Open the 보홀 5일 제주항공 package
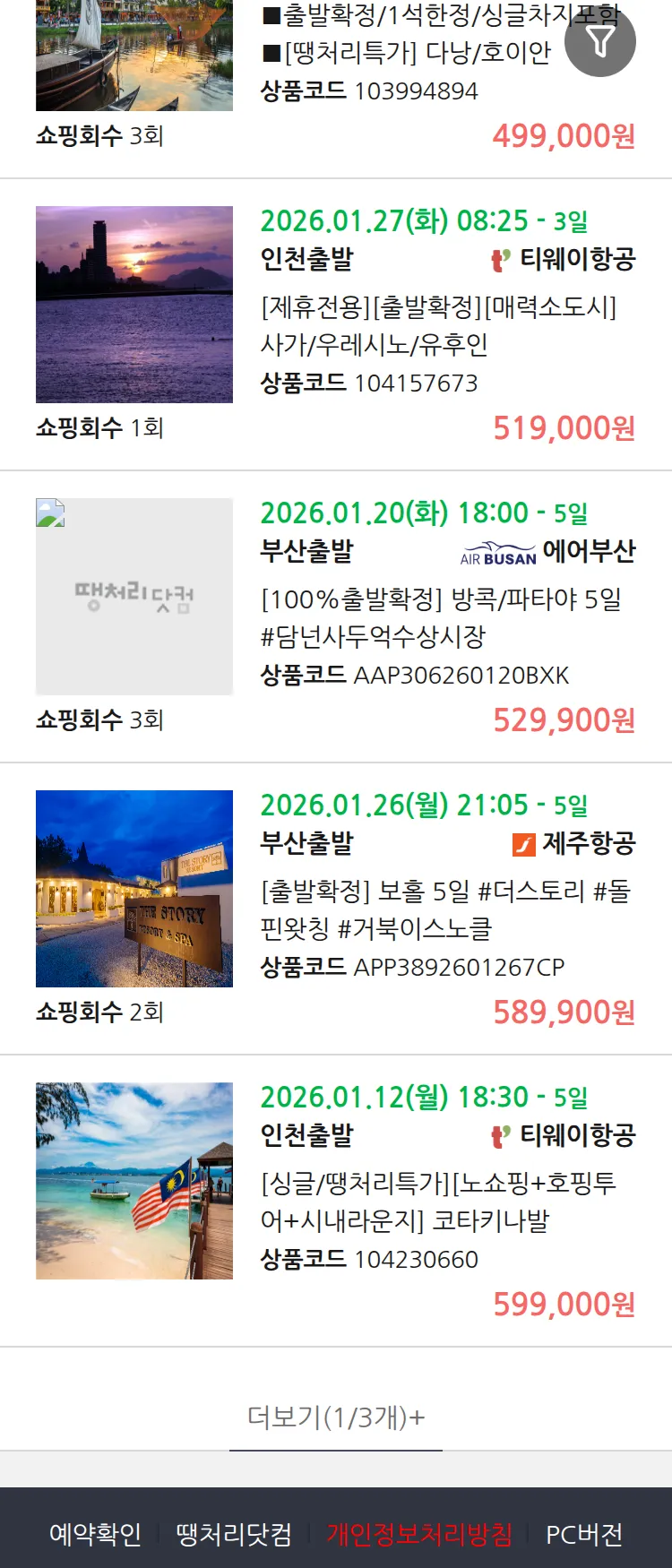This screenshot has height=1568, width=672. click(x=444, y=909)
